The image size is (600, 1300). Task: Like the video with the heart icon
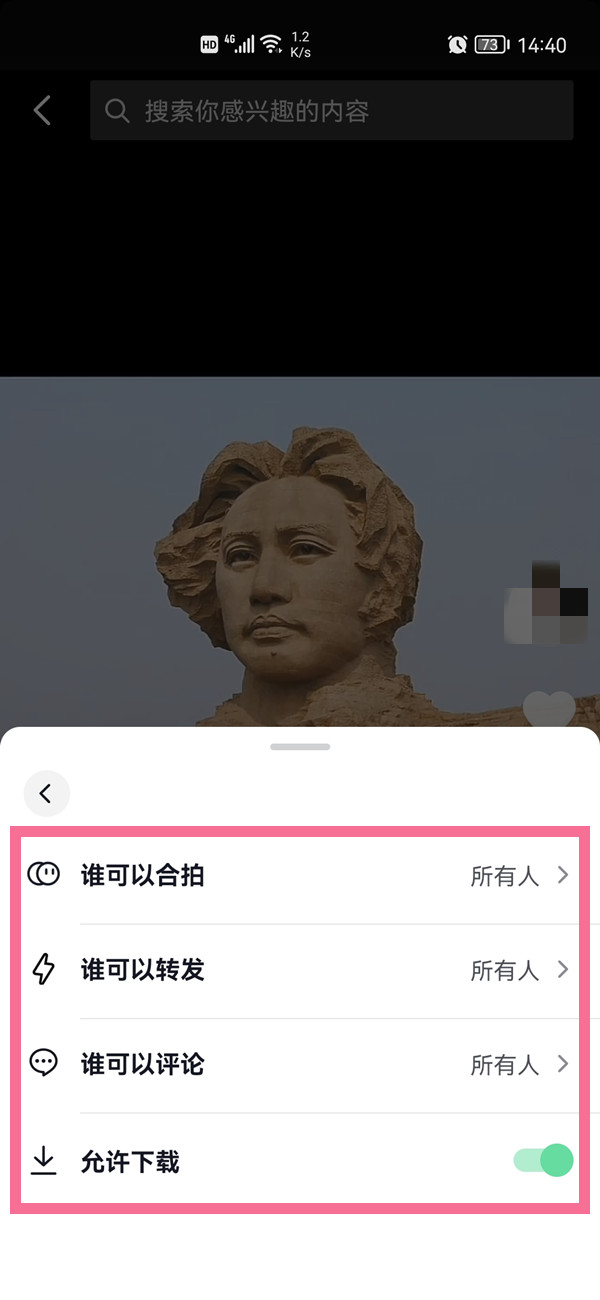pyautogui.click(x=549, y=708)
